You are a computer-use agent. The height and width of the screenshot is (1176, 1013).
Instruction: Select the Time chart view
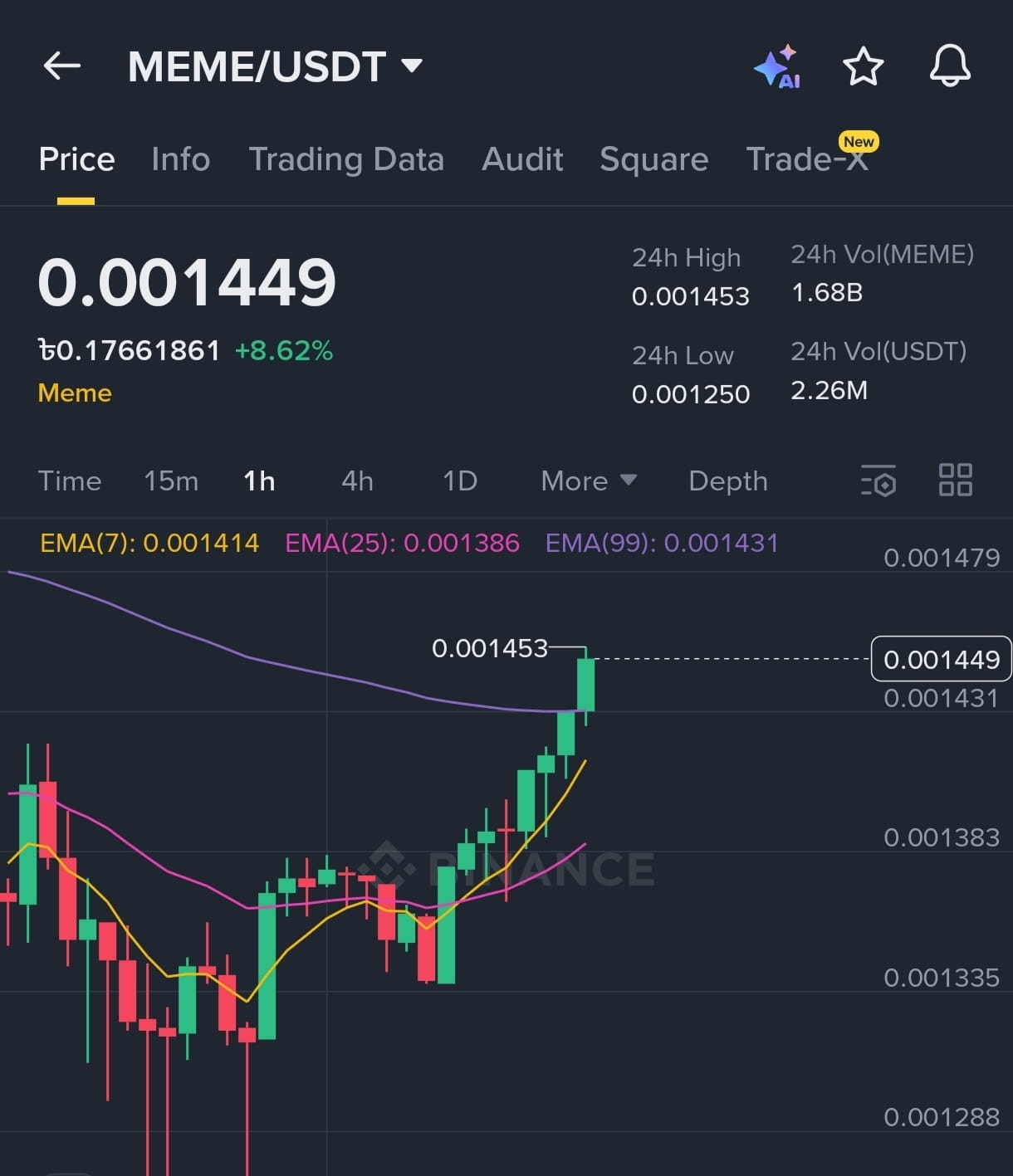point(70,481)
